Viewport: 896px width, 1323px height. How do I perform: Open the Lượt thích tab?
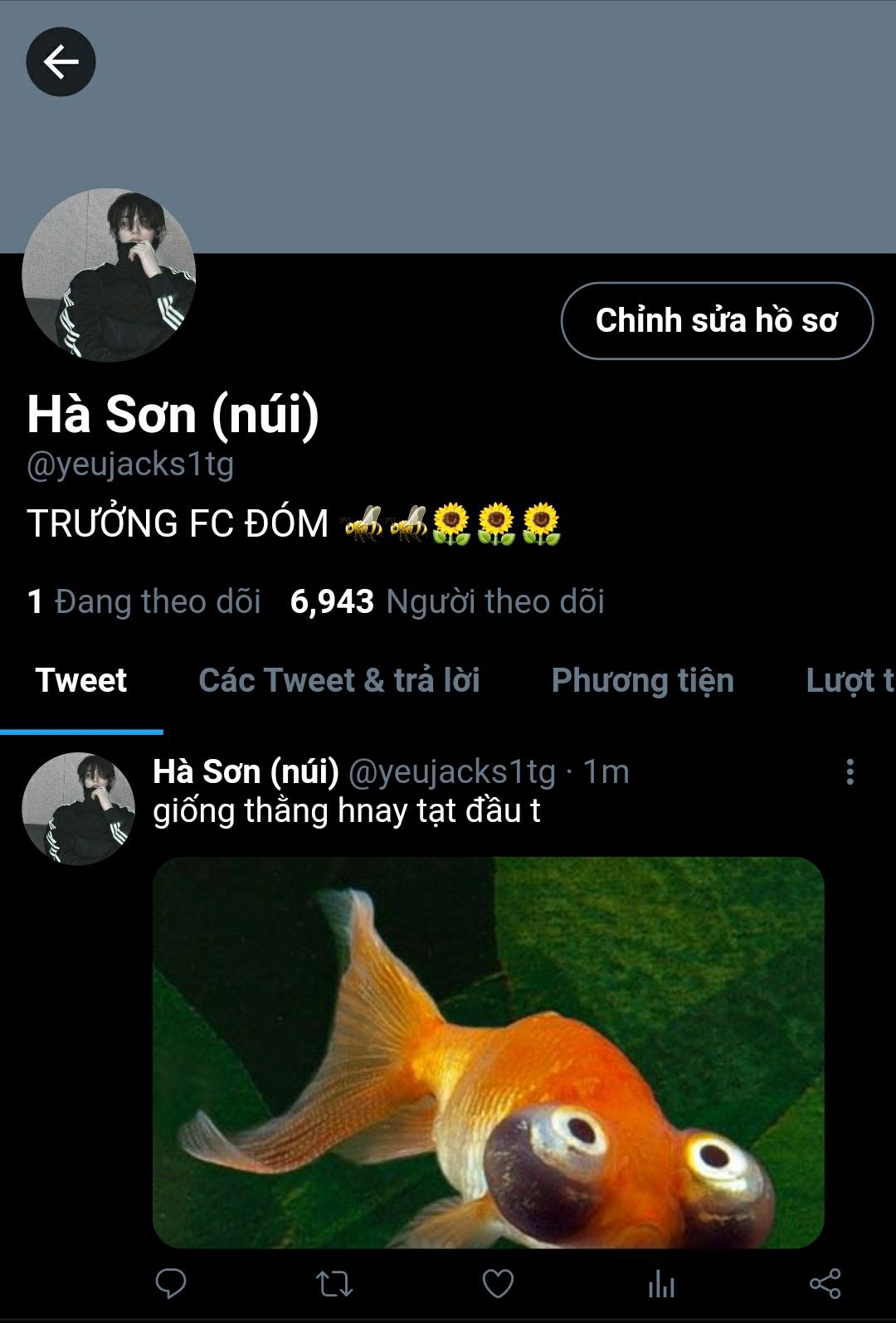(850, 681)
